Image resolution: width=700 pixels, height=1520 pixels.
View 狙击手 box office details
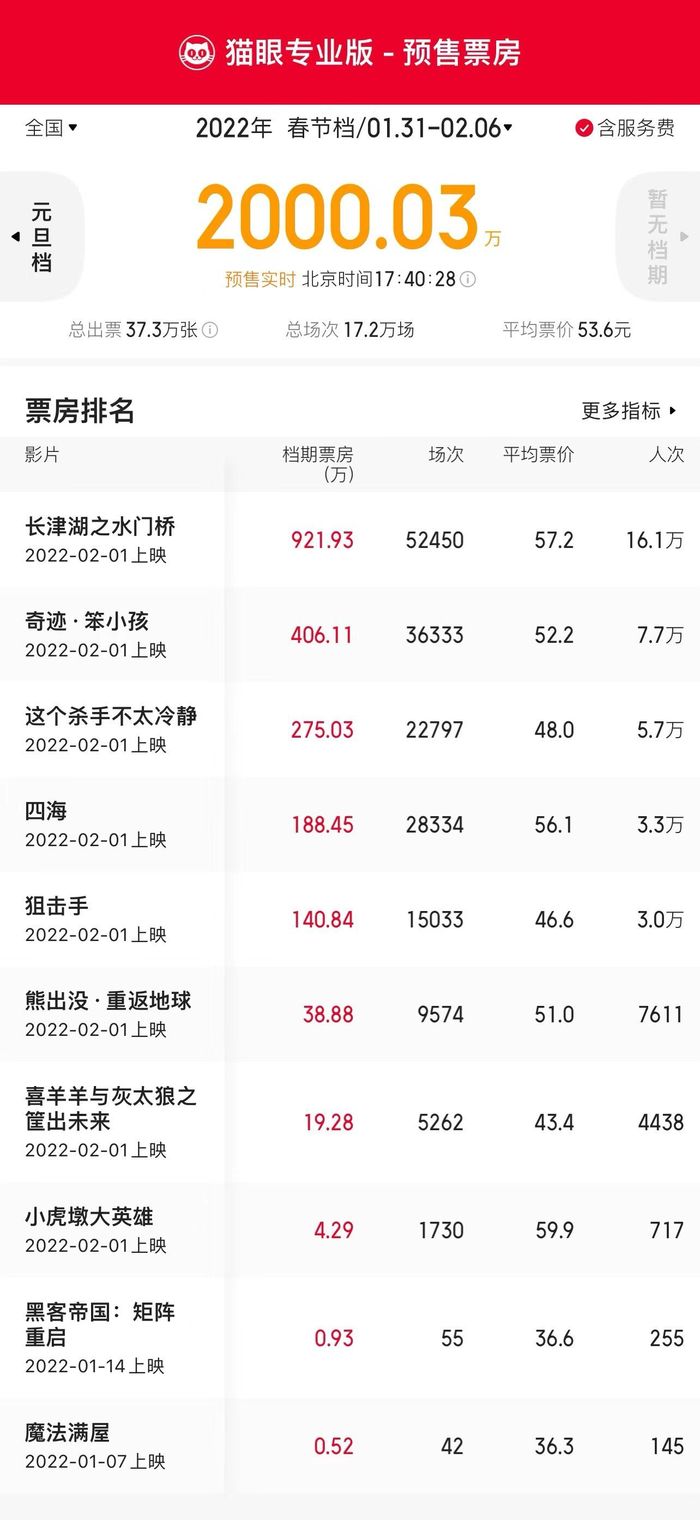[350, 919]
